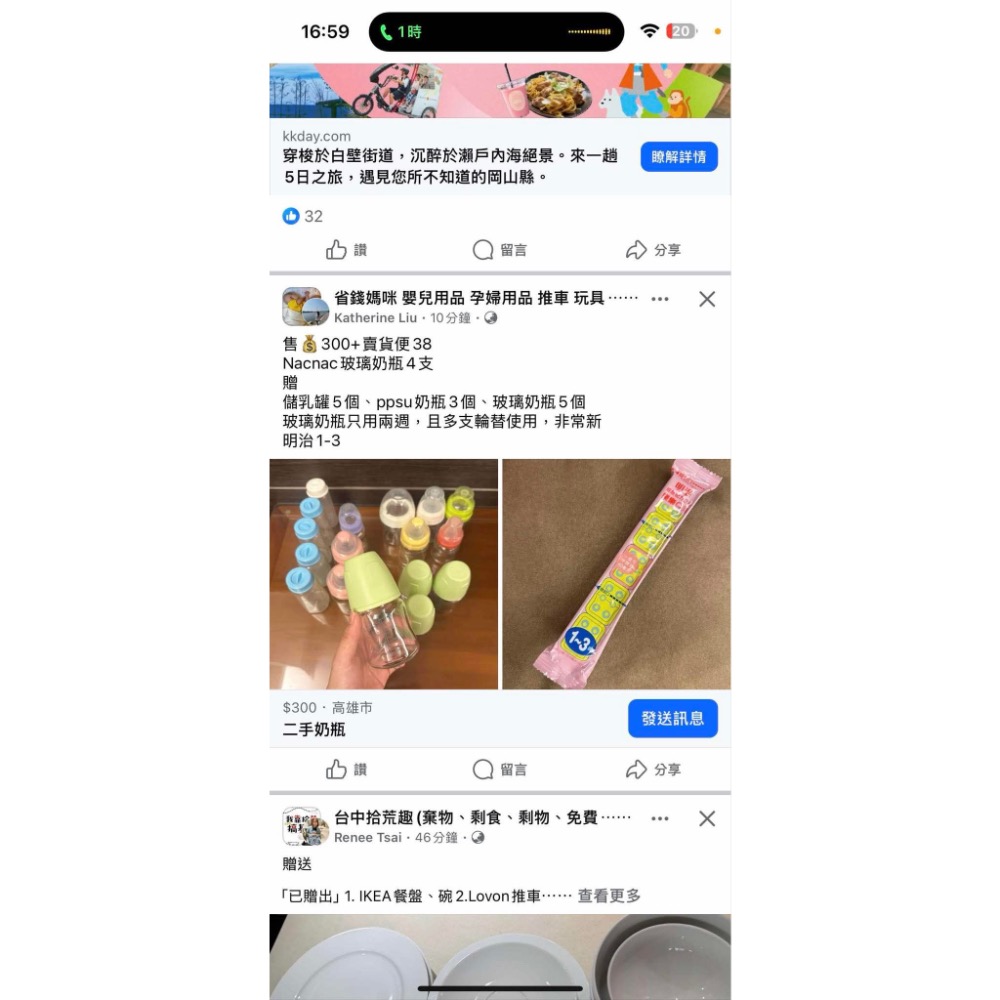
Task: Expand Renee Tsai's post with 查看更多
Action: point(609,896)
